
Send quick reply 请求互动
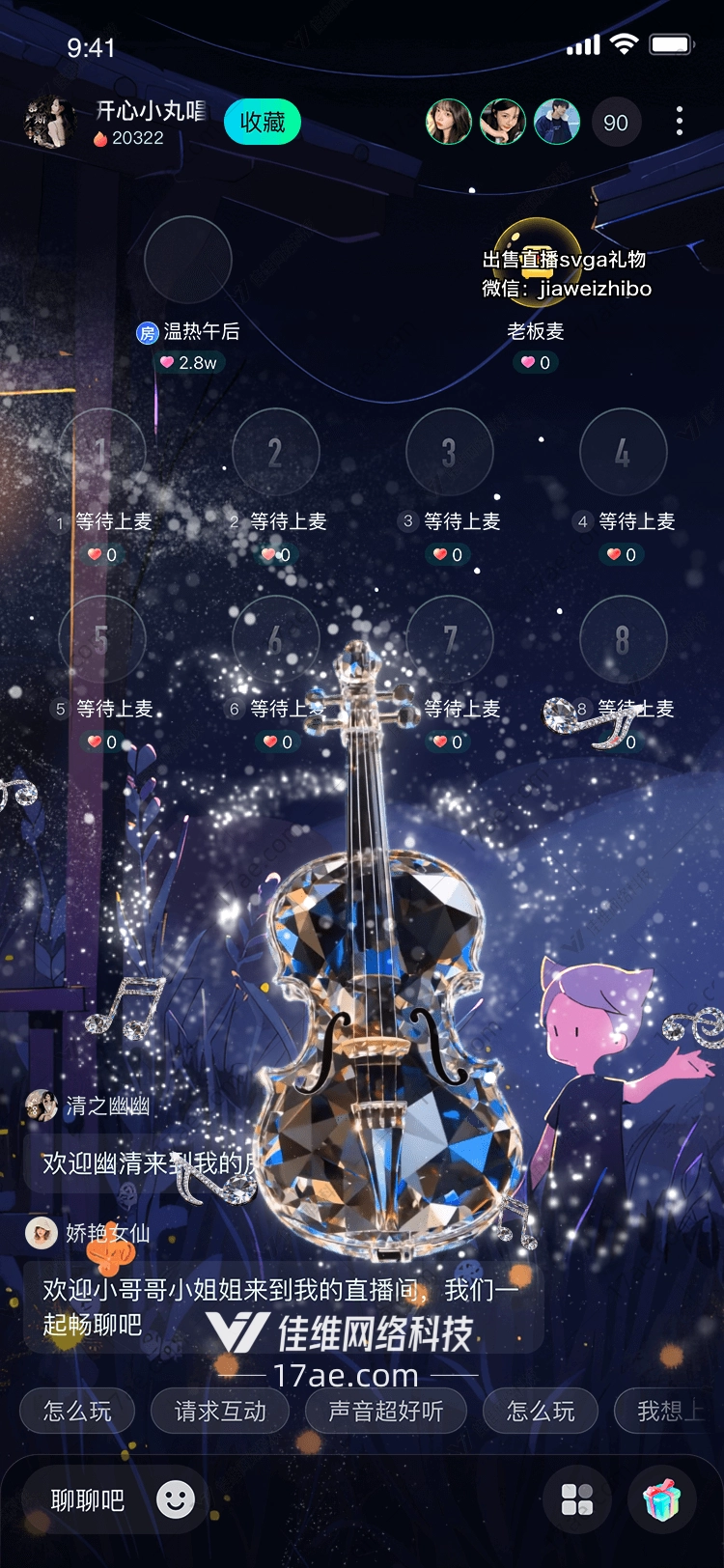click(220, 1412)
